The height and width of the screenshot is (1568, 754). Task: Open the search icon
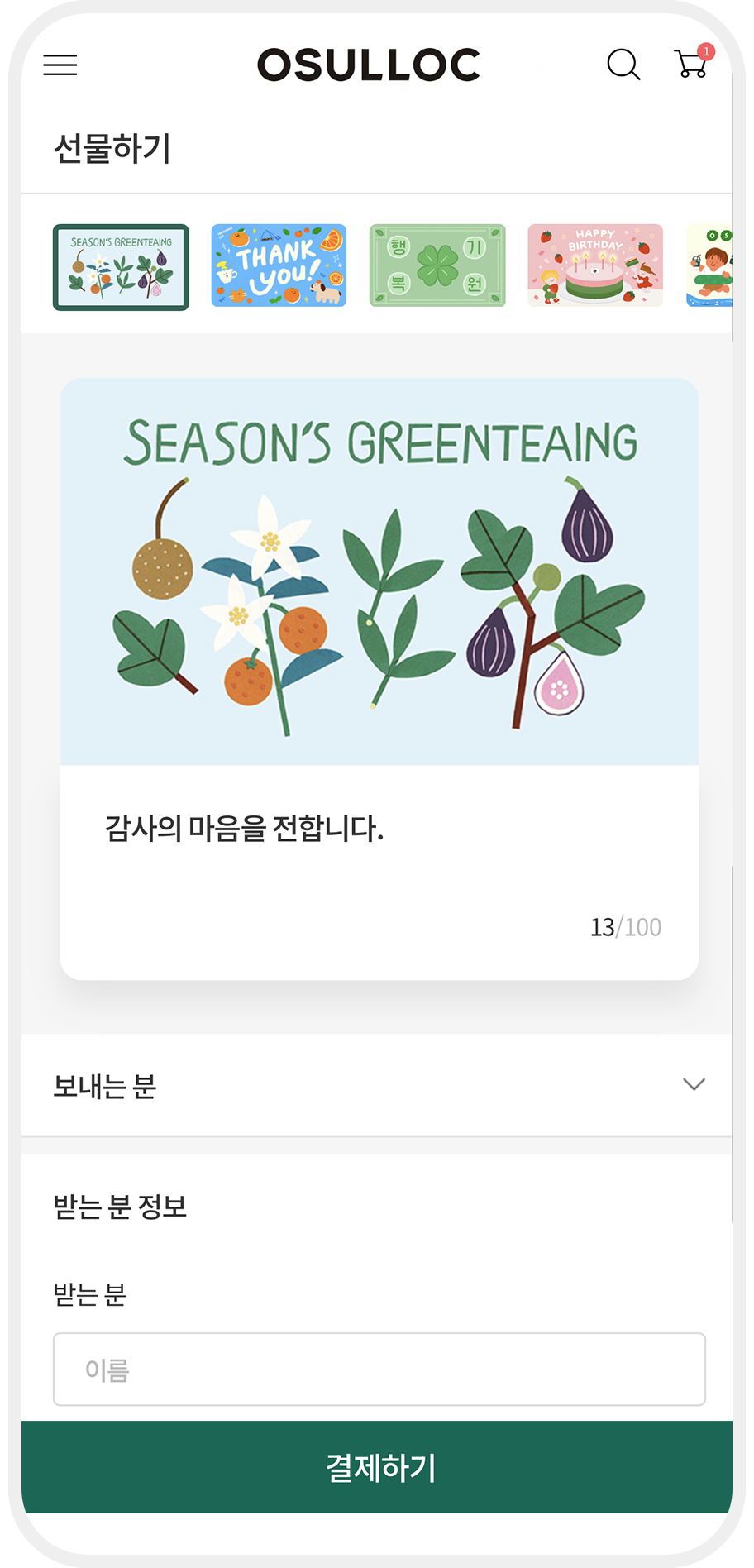(x=623, y=65)
